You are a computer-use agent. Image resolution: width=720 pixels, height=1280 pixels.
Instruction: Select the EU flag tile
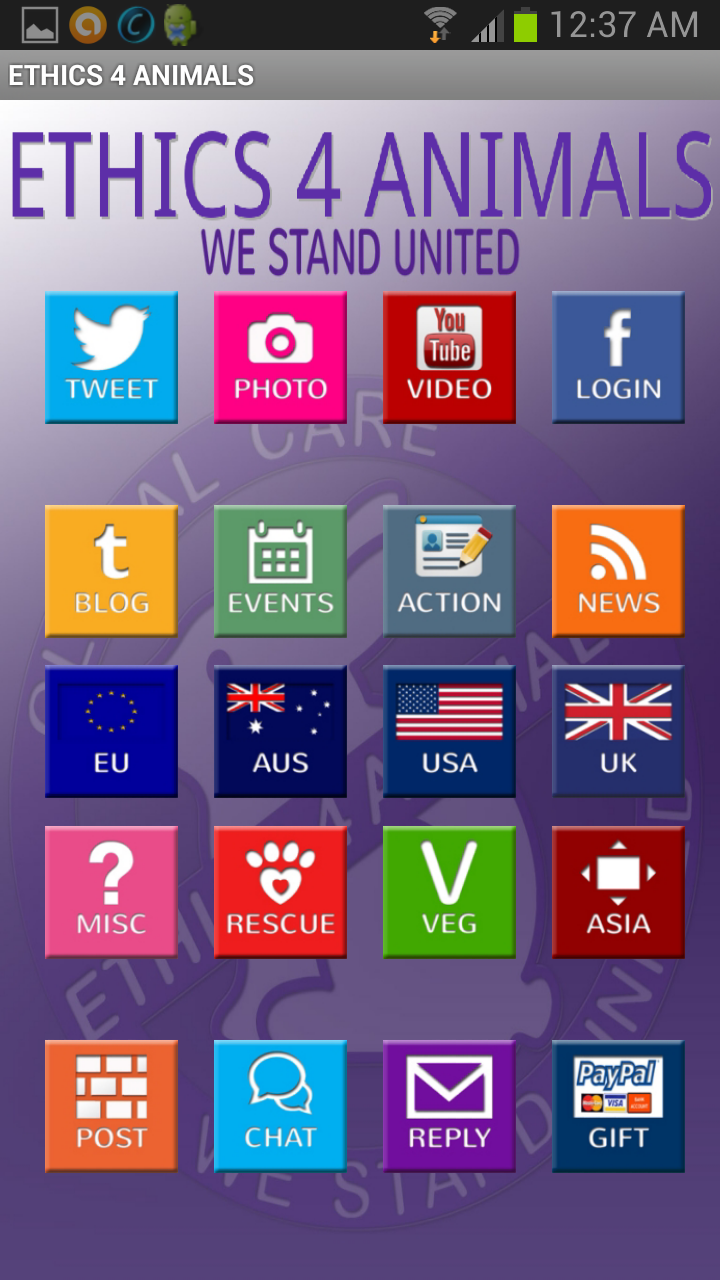(111, 731)
